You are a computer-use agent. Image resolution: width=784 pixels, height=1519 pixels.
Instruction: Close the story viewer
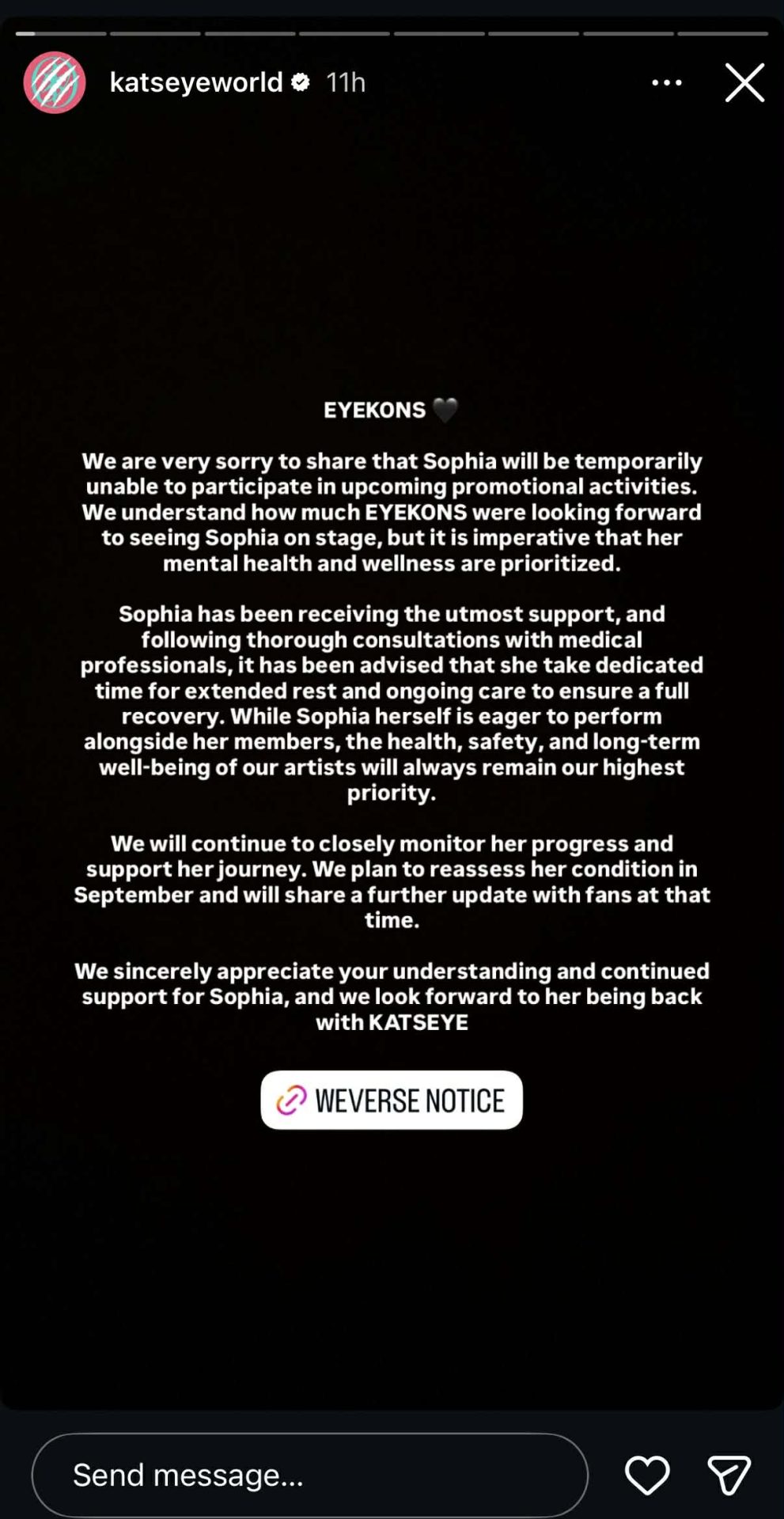pyautogui.click(x=744, y=82)
